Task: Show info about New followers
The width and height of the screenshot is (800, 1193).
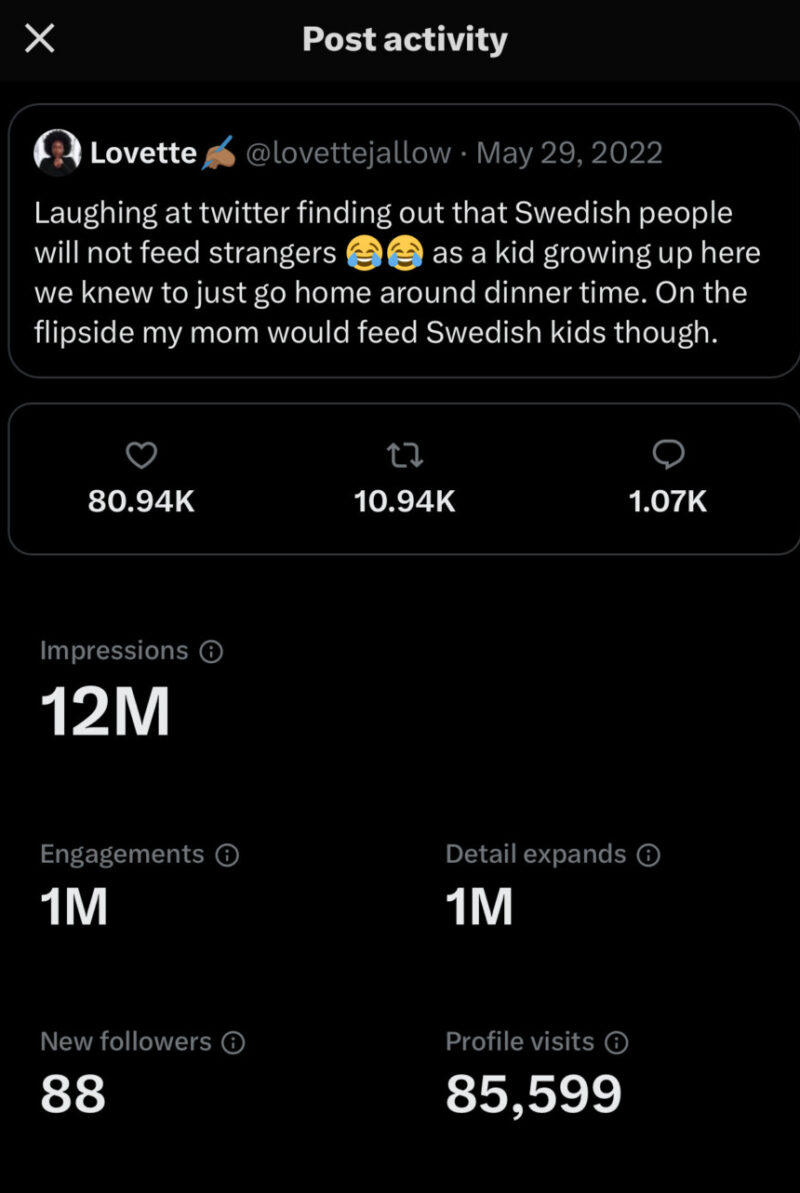Action: click(x=233, y=1043)
